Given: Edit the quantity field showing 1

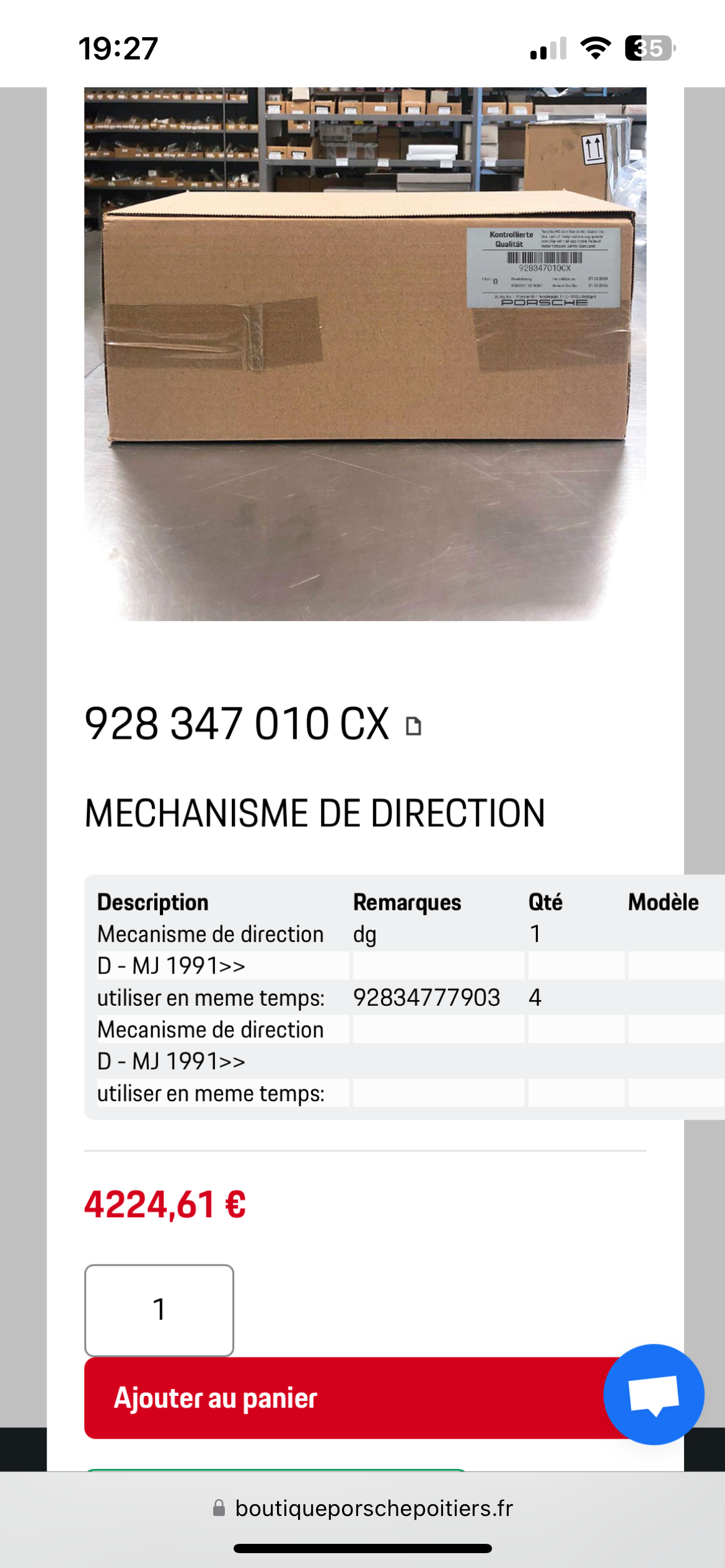Looking at the screenshot, I should pos(159,1310).
